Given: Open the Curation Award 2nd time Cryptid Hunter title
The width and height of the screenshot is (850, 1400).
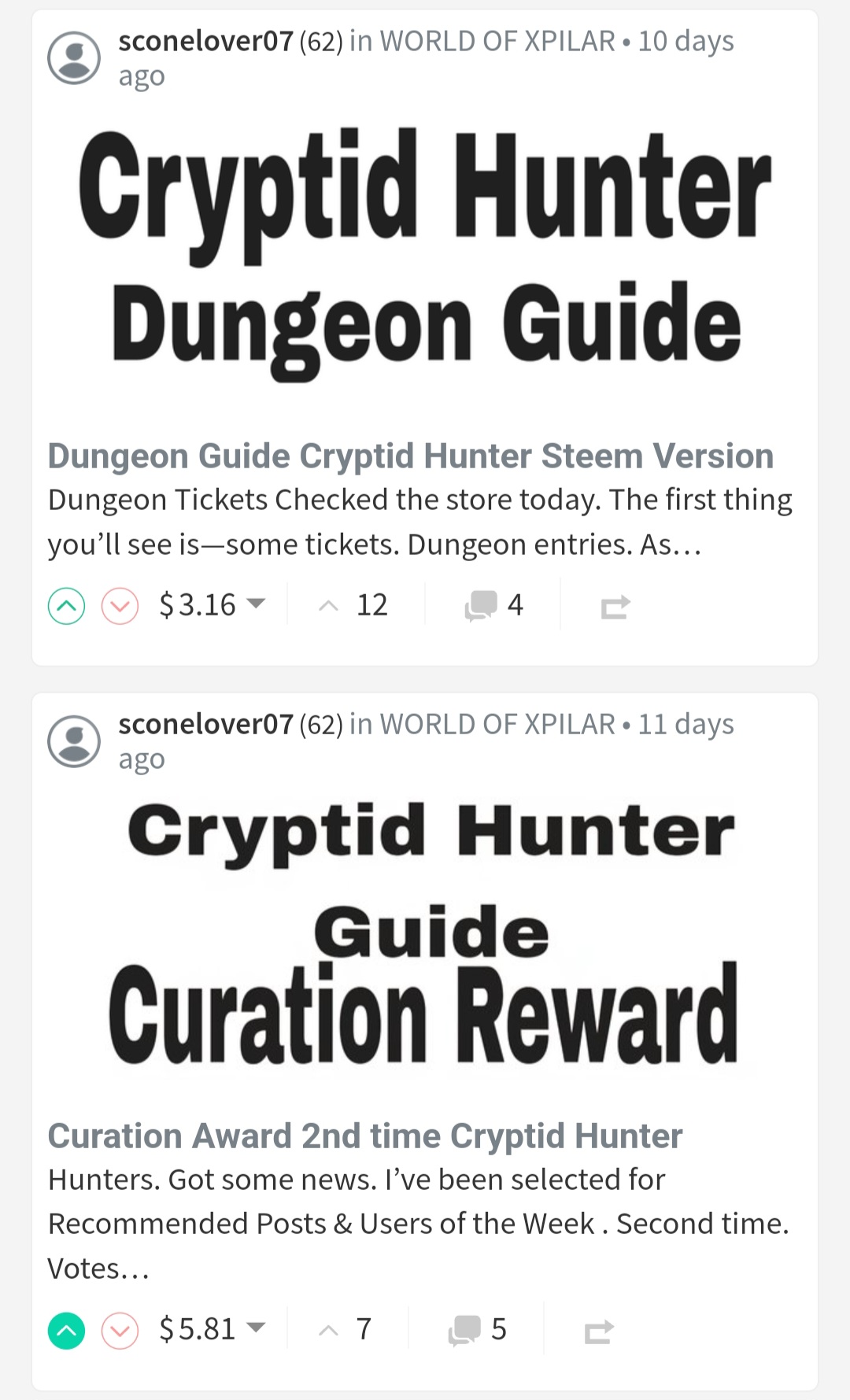Looking at the screenshot, I should coord(365,1136).
